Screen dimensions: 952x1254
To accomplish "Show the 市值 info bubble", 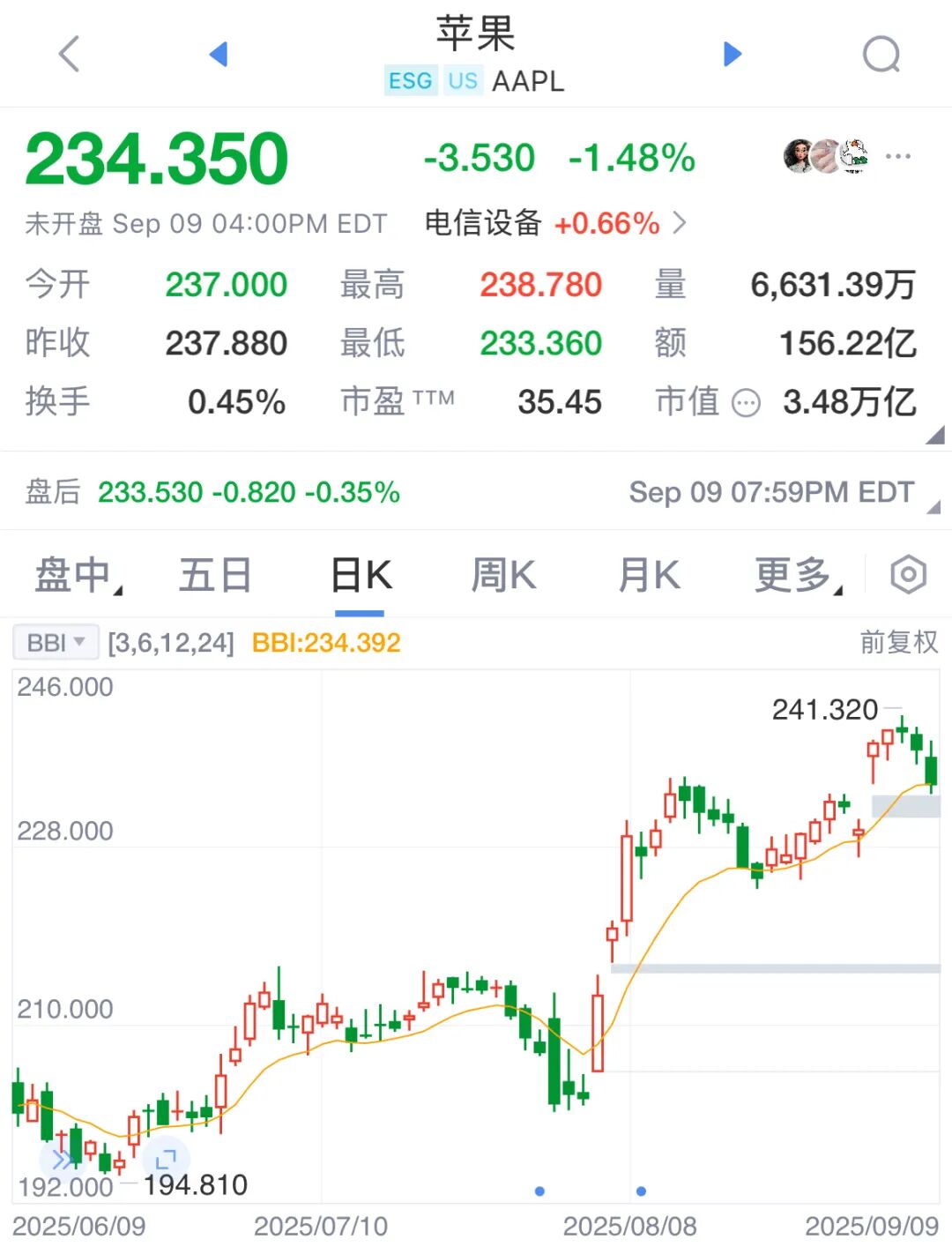I will pos(746,403).
